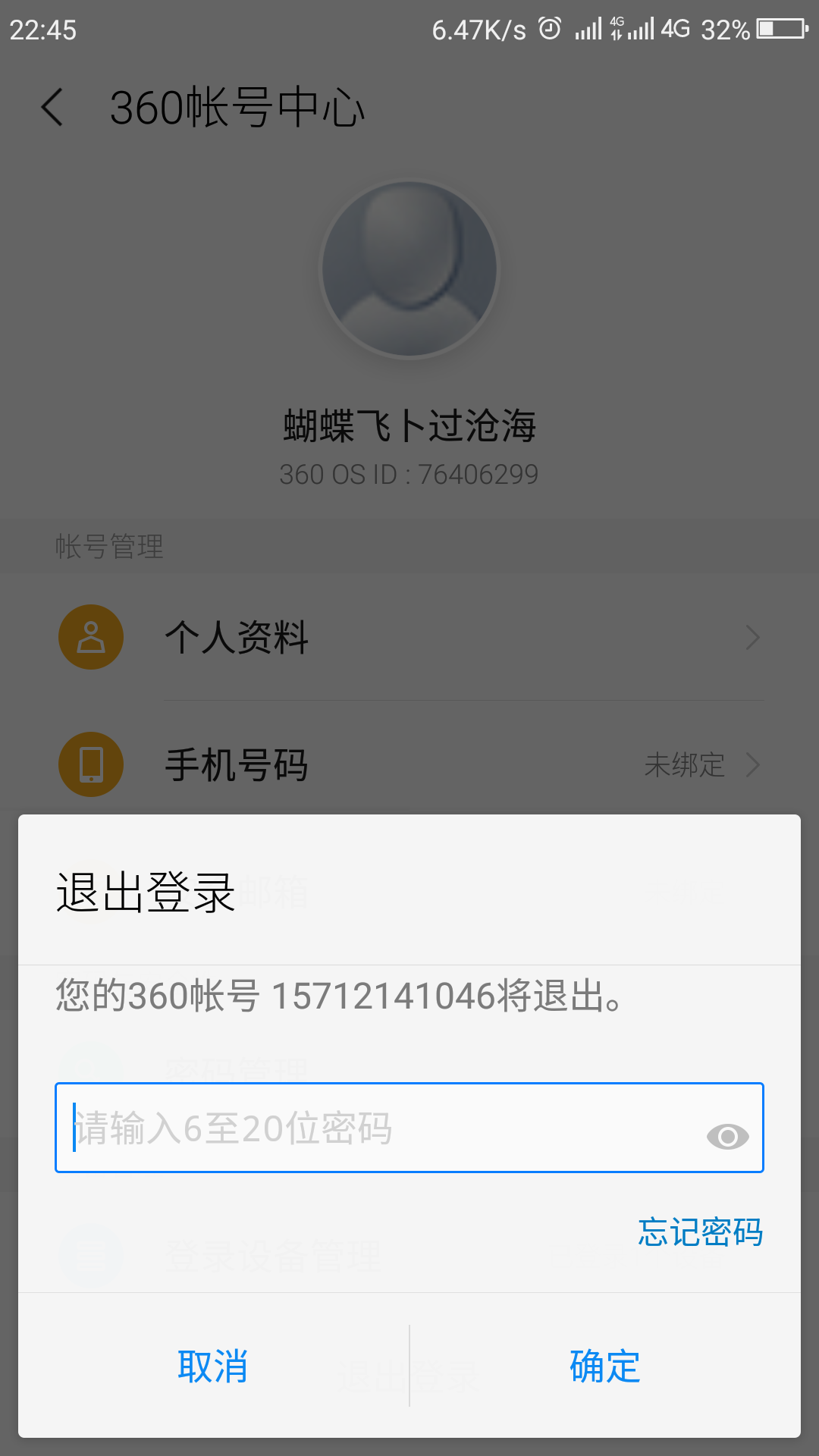The image size is (819, 1456).
Task: Select the person icon beside 个人资料
Action: click(x=90, y=637)
